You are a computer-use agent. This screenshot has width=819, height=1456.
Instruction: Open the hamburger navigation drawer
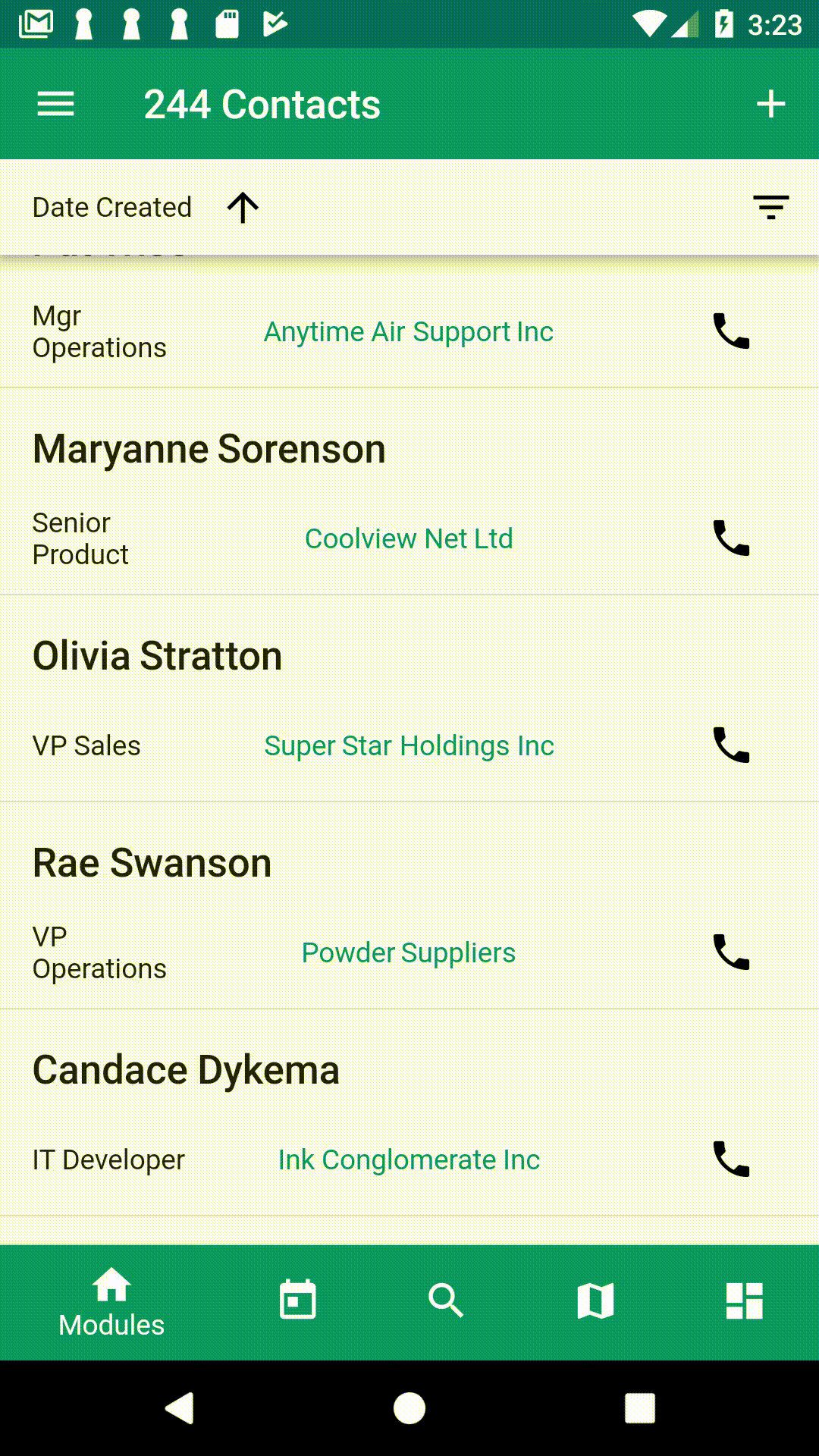(x=55, y=104)
